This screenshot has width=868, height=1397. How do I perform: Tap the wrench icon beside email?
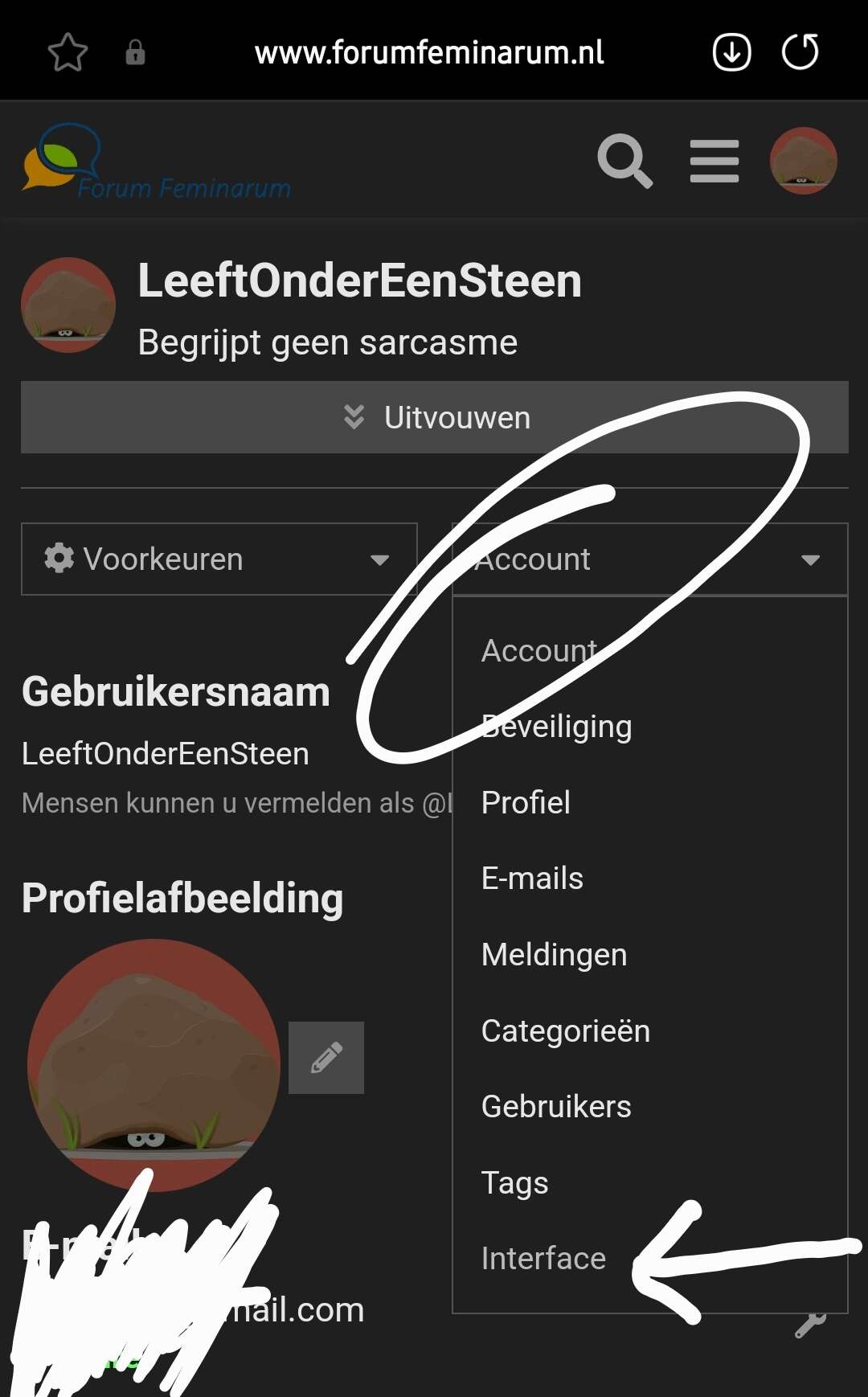810,1323
